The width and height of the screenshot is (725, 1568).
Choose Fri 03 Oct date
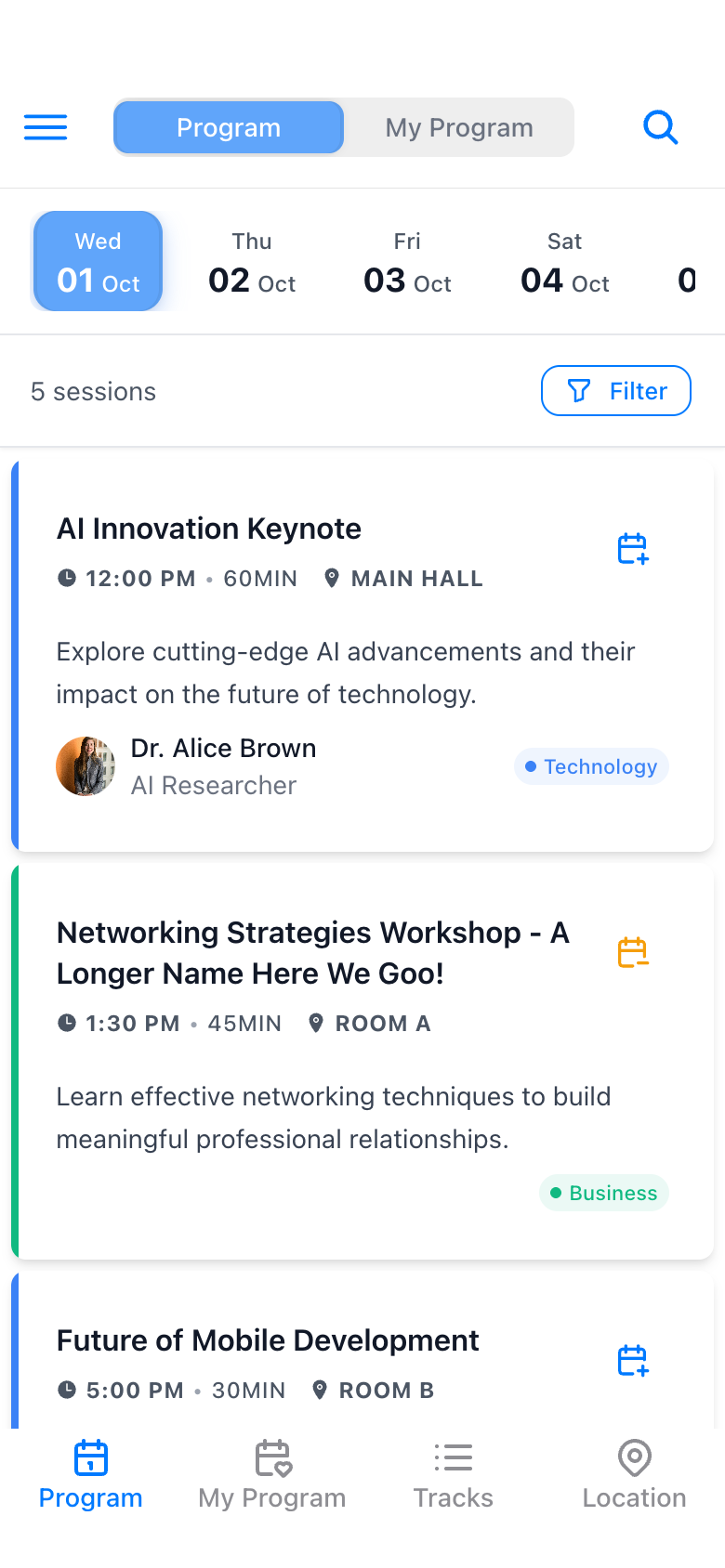407,263
